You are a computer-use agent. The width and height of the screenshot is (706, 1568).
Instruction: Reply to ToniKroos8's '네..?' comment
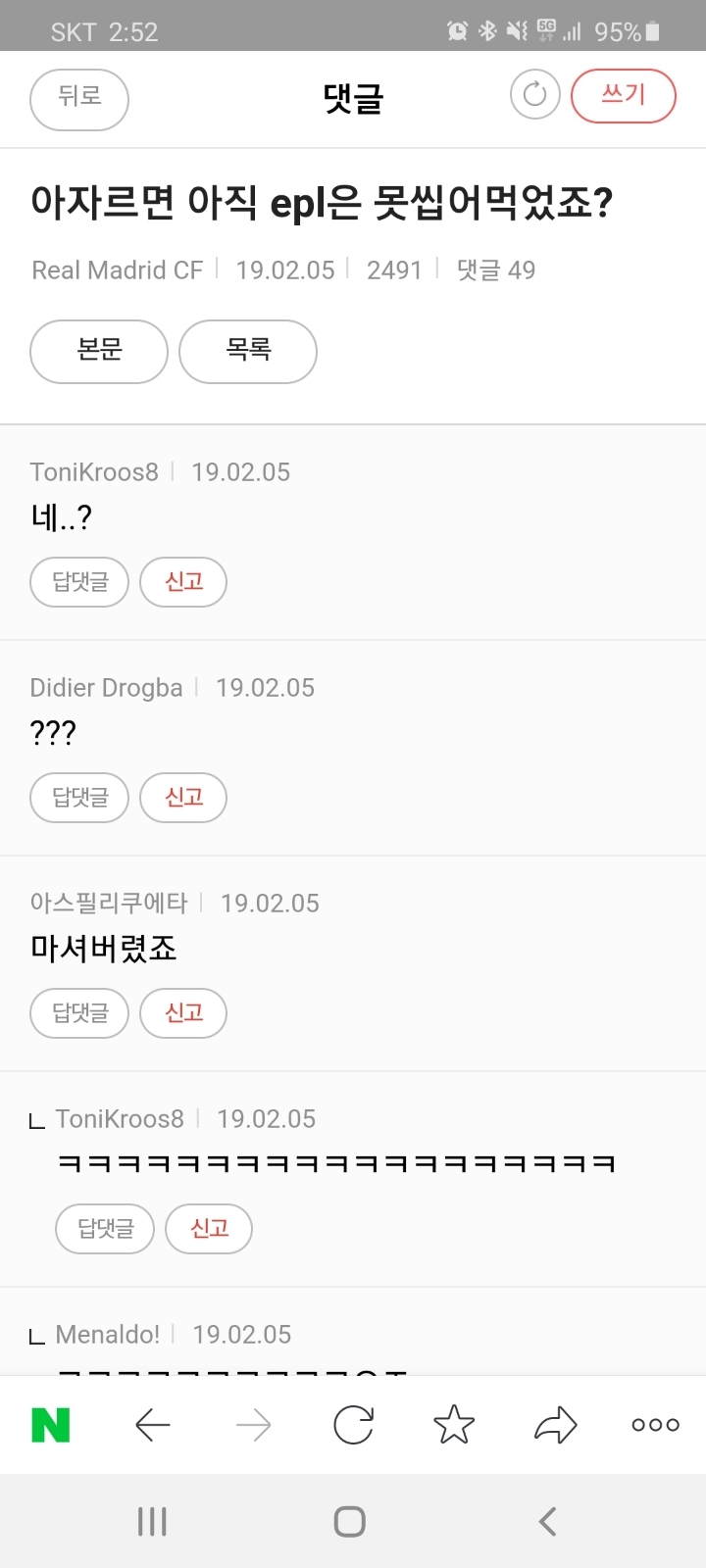(79, 582)
